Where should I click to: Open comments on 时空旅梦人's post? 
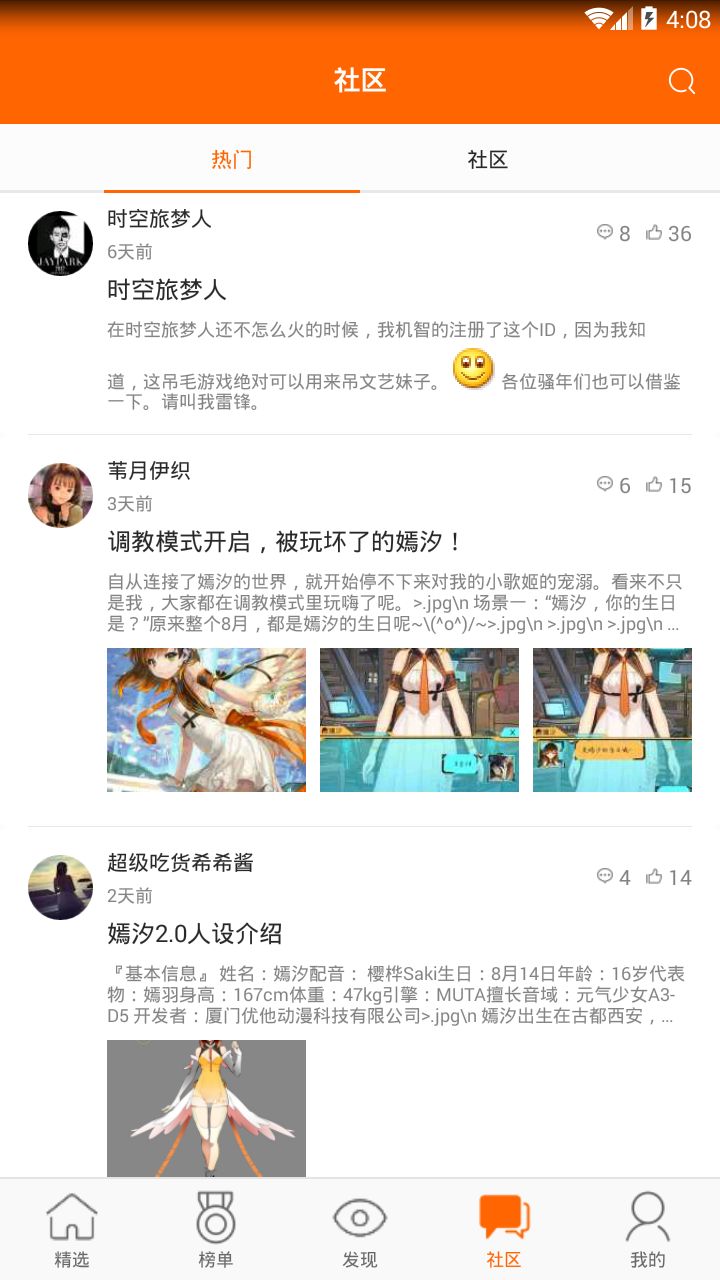point(613,233)
